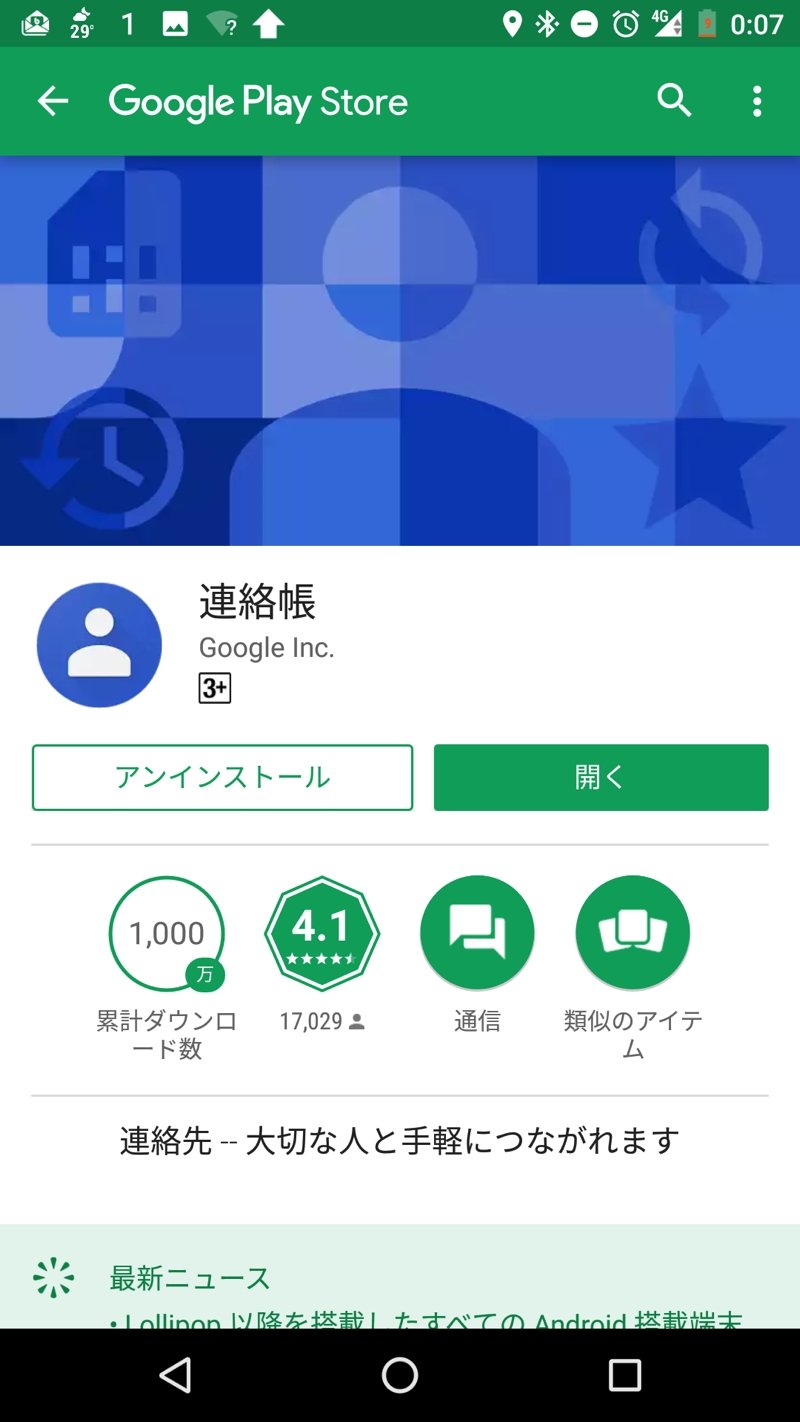Open the overflow menu
Viewport: 800px width, 1422px height.
click(x=757, y=101)
